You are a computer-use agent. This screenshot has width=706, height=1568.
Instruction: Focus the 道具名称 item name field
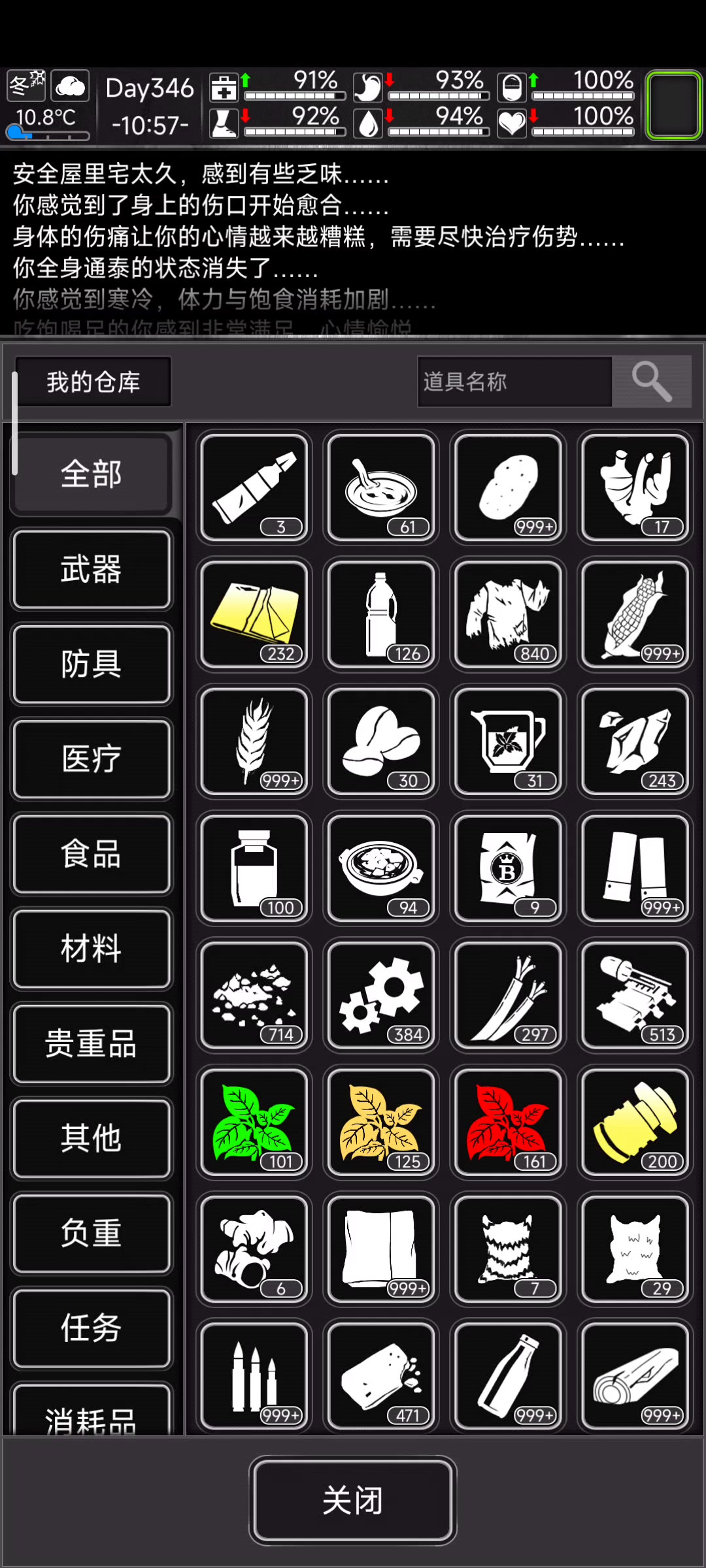coord(514,382)
